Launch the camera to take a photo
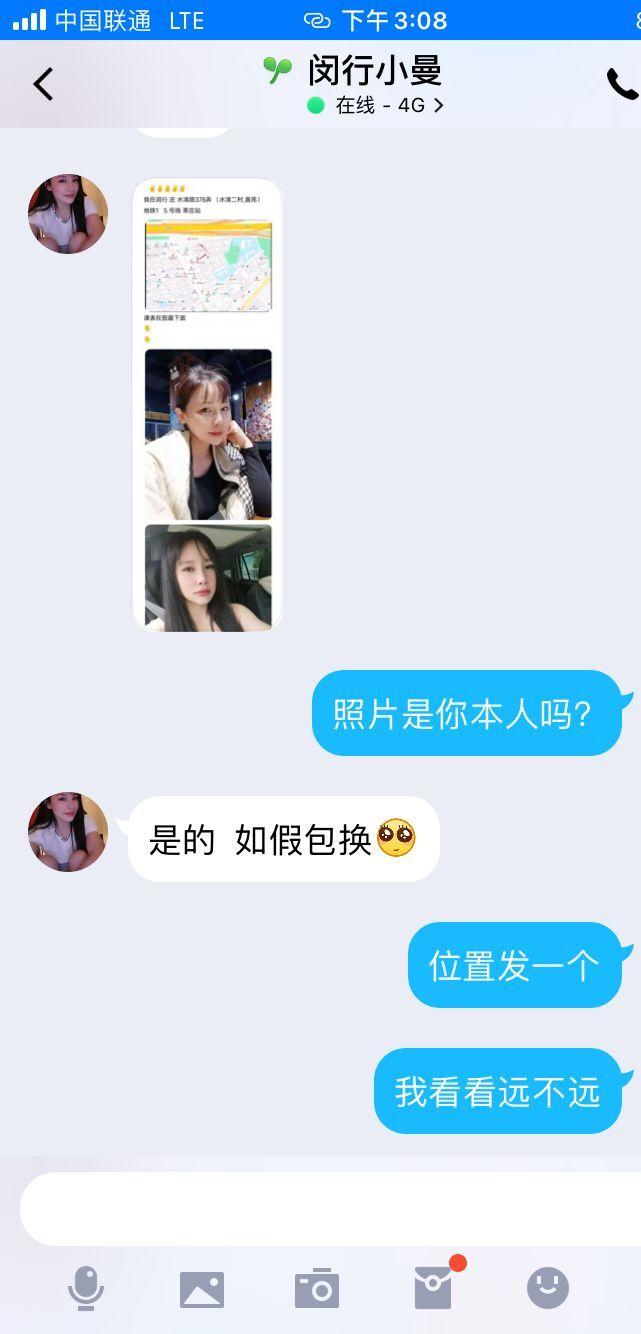The width and height of the screenshot is (641, 1334). [317, 1289]
